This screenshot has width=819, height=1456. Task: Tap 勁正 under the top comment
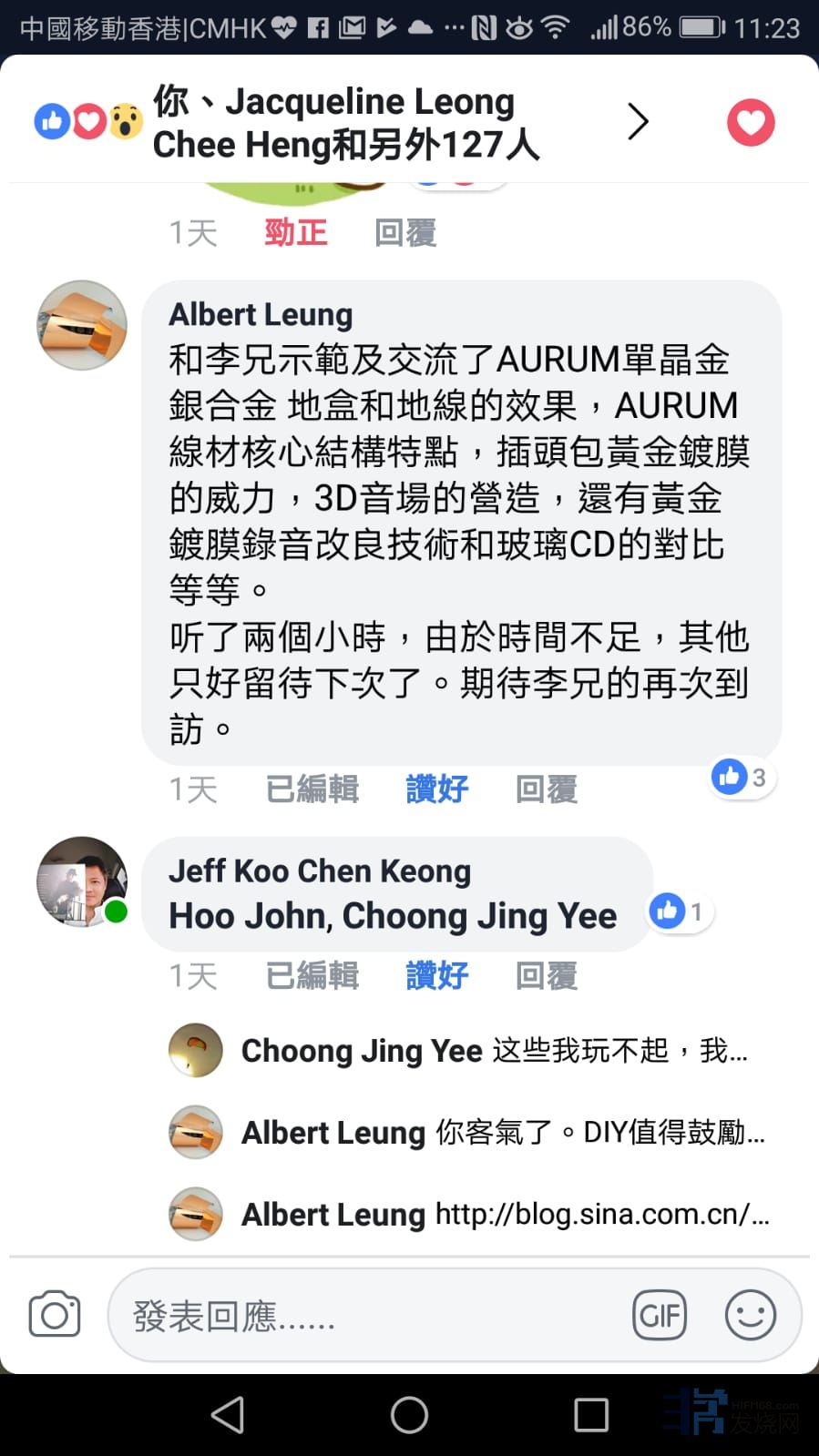[295, 233]
